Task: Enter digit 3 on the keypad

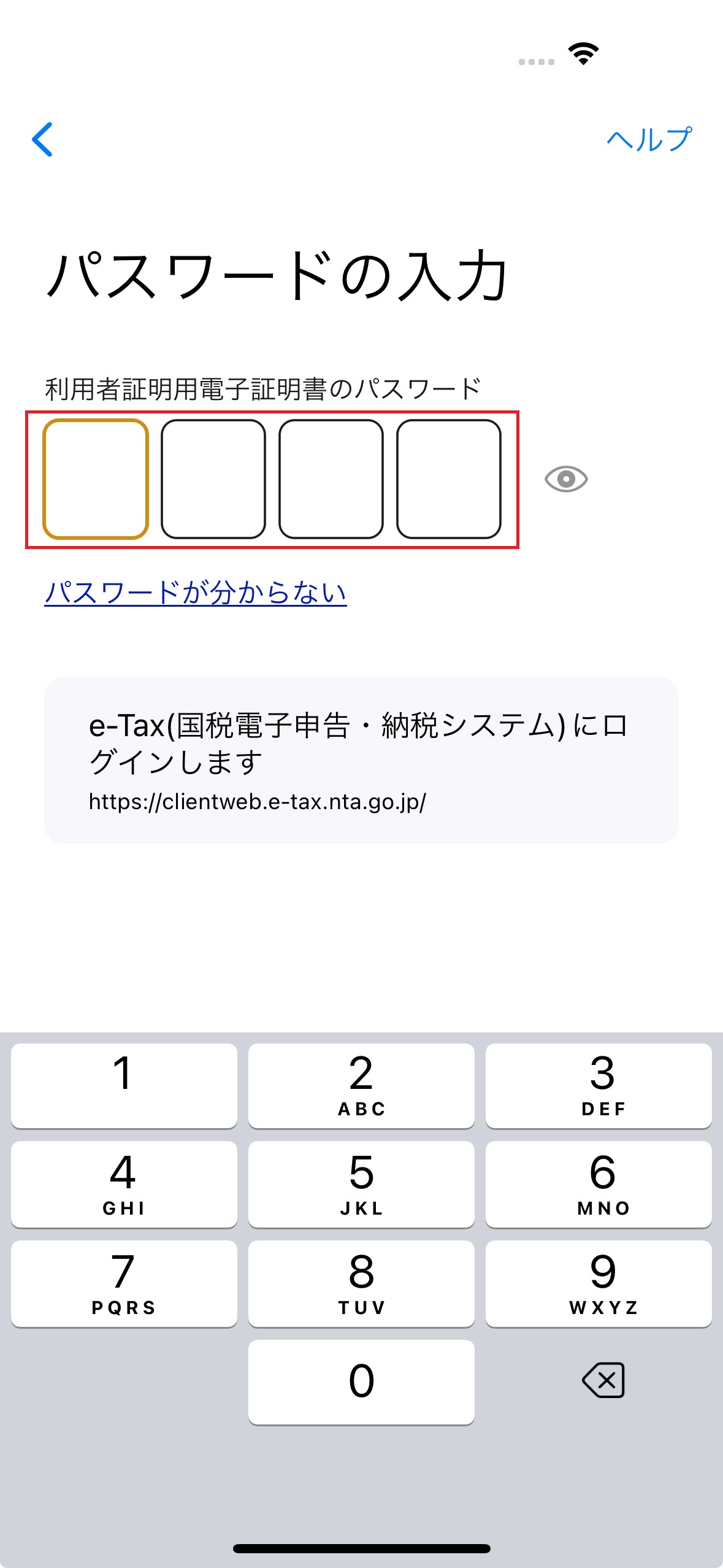Action: pyautogui.click(x=599, y=1085)
